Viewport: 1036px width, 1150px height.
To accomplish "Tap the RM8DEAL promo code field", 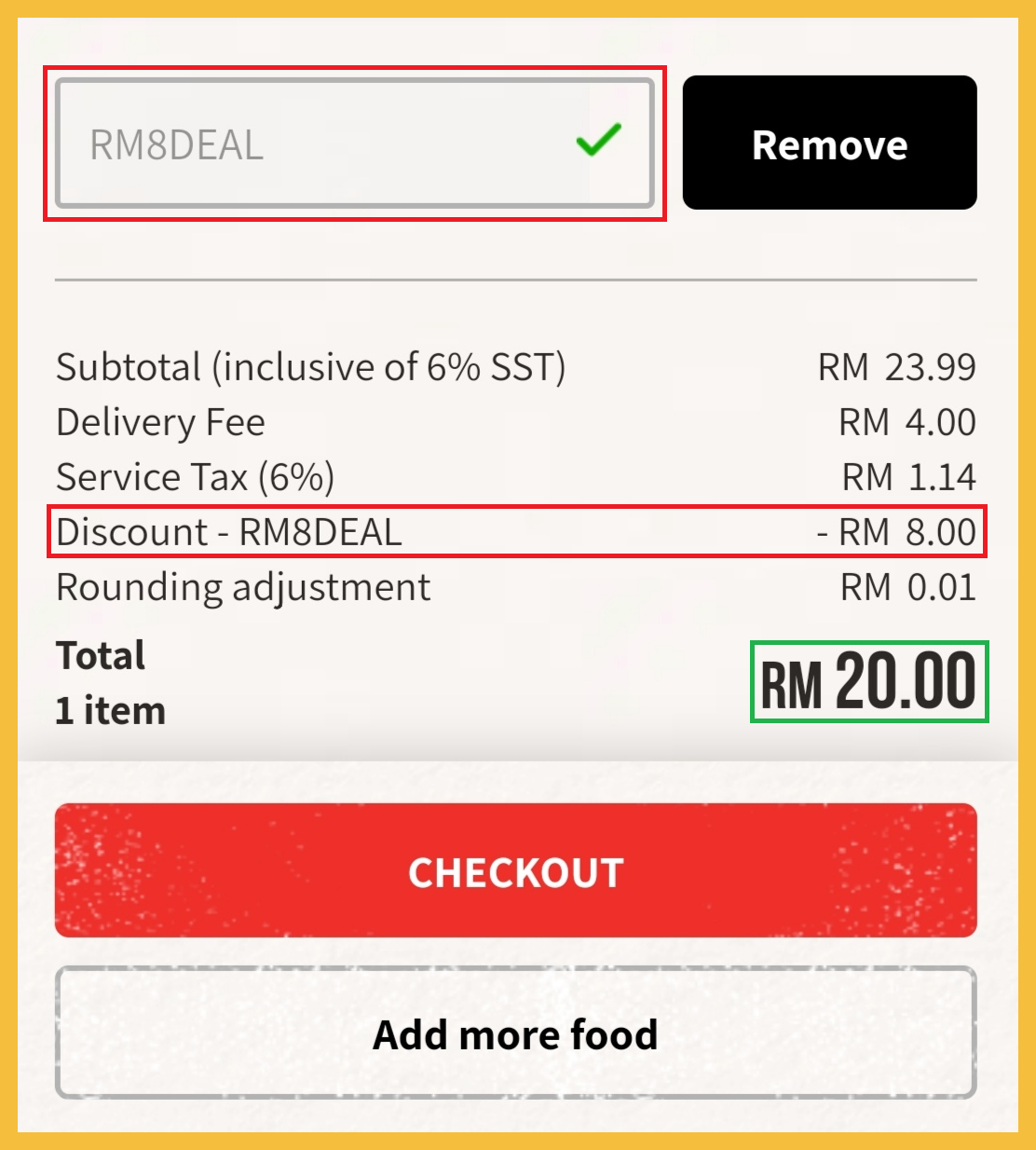I will [317, 144].
